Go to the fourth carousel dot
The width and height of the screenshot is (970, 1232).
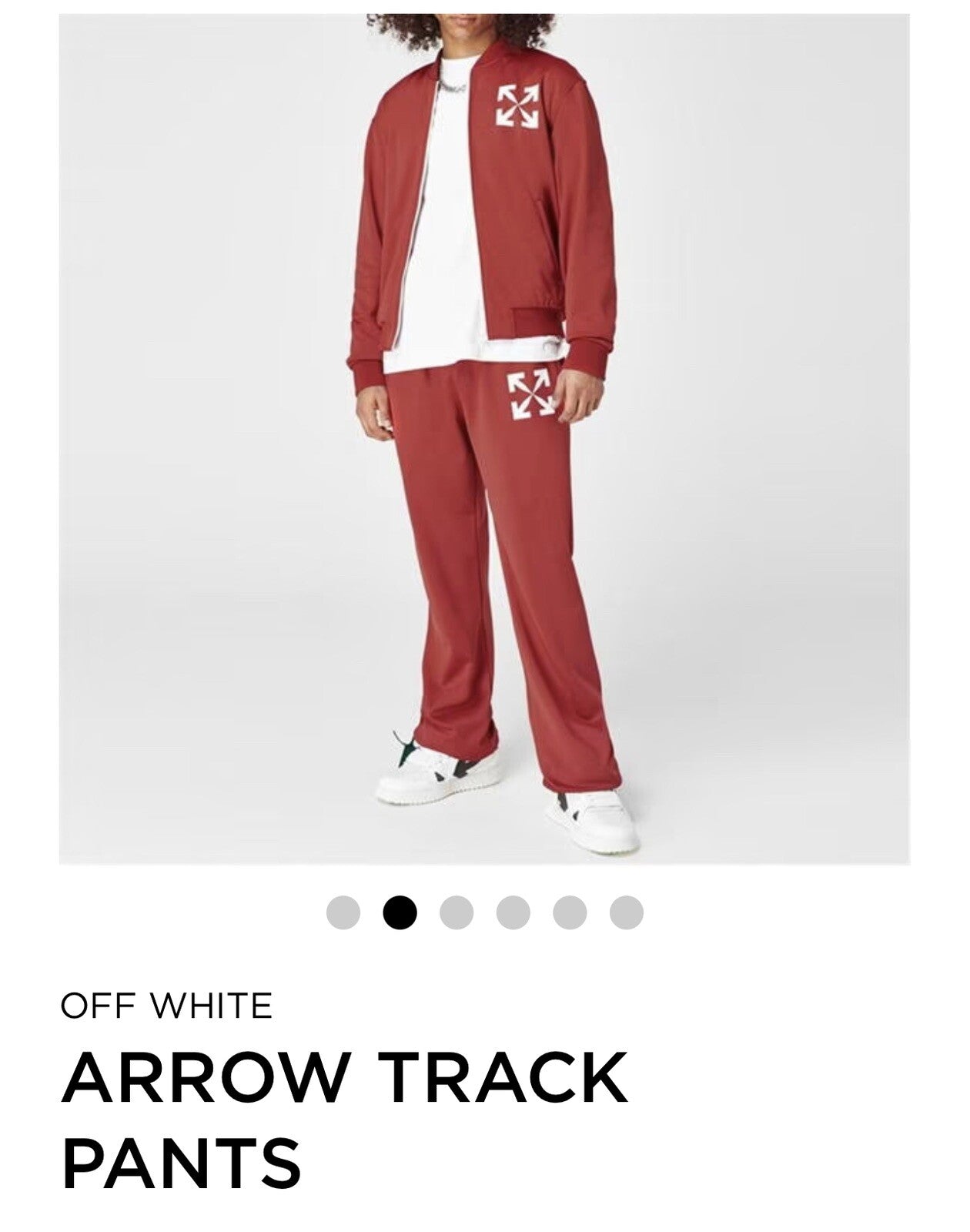(513, 913)
